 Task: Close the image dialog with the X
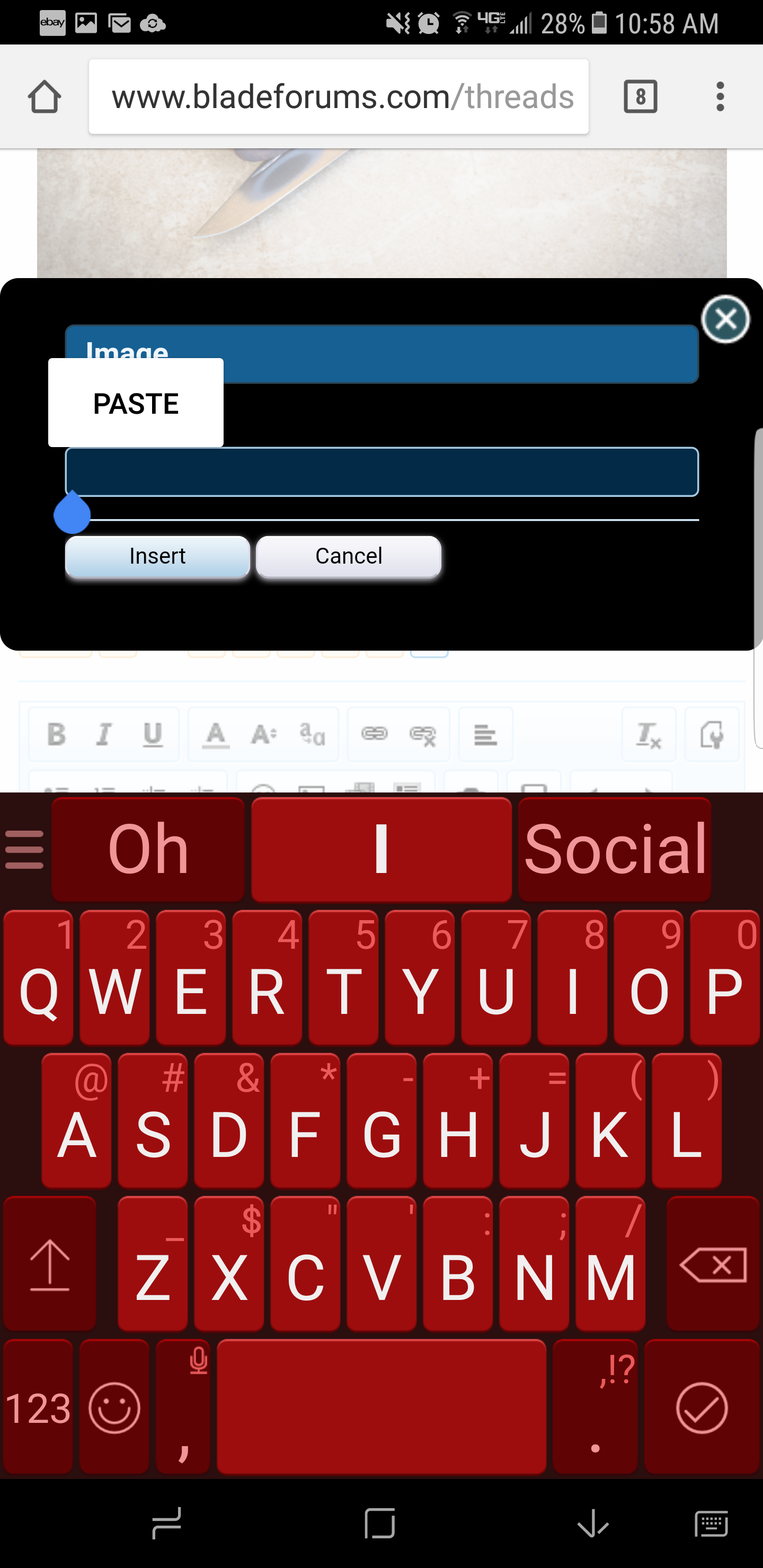(725, 319)
